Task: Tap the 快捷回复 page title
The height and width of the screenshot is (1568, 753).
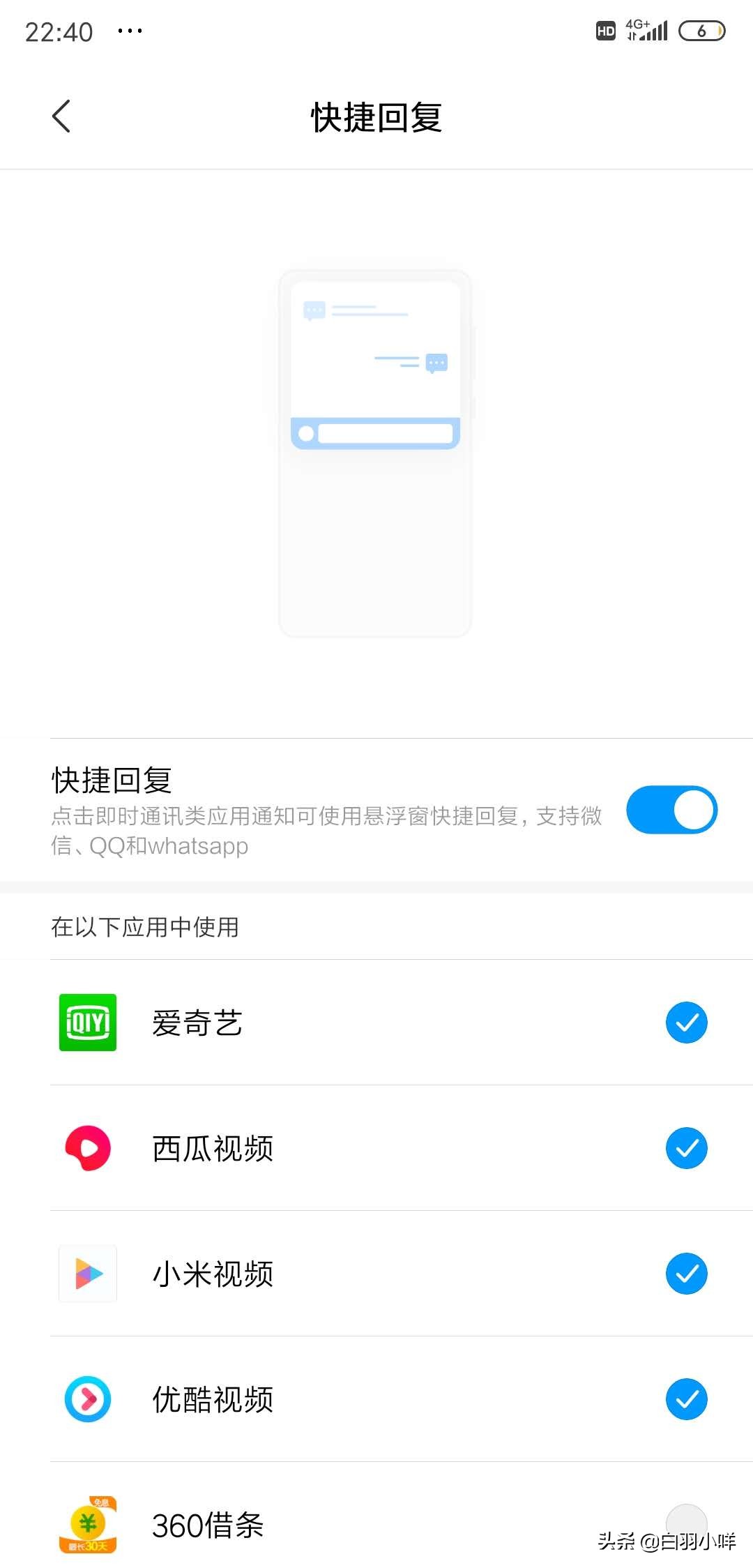Action: click(376, 116)
